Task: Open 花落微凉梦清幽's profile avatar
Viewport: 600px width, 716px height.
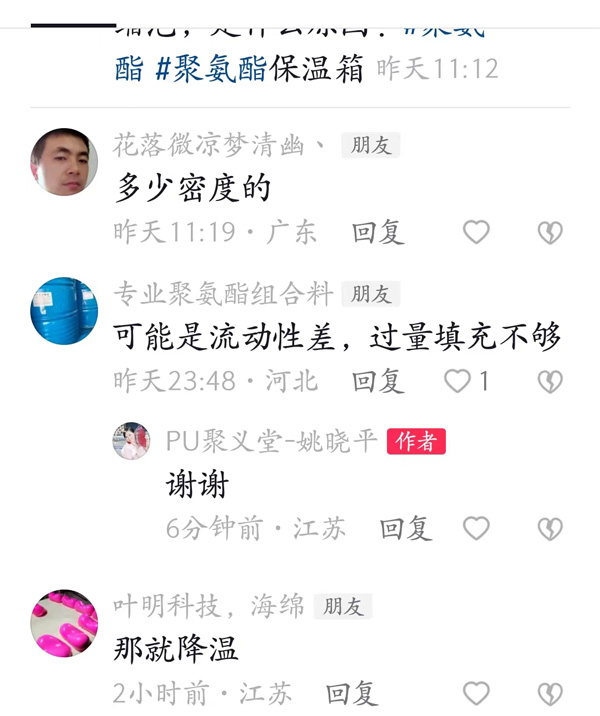Action: (64, 162)
